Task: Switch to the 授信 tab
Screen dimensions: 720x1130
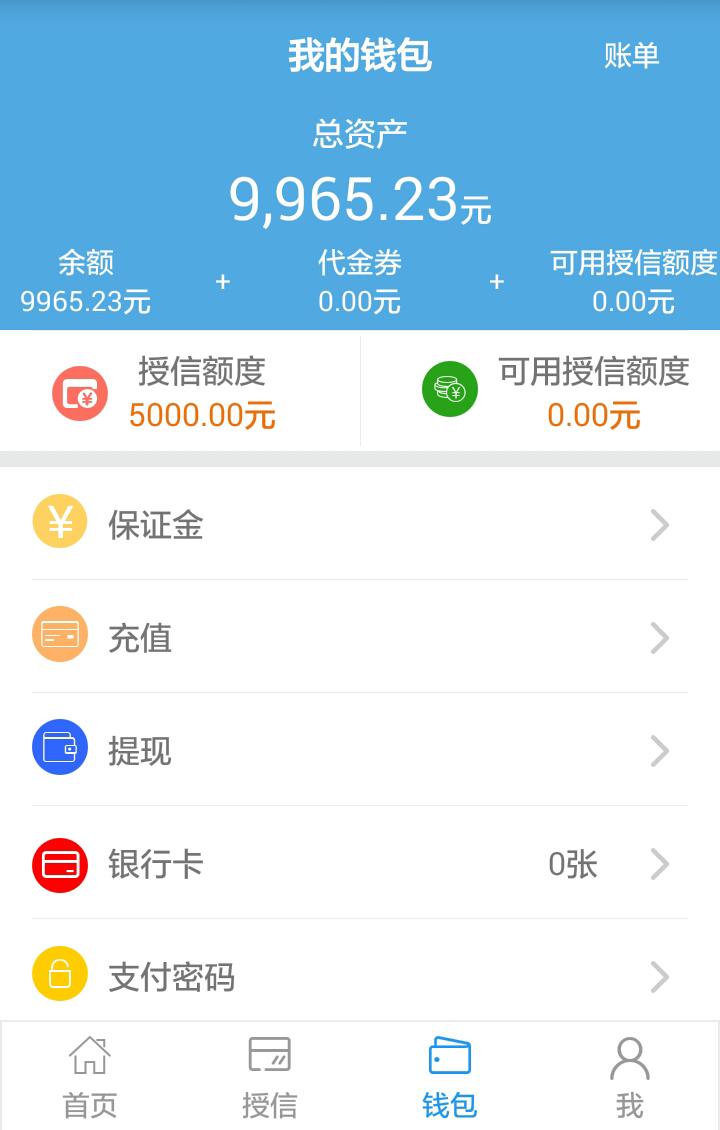Action: tap(270, 1075)
